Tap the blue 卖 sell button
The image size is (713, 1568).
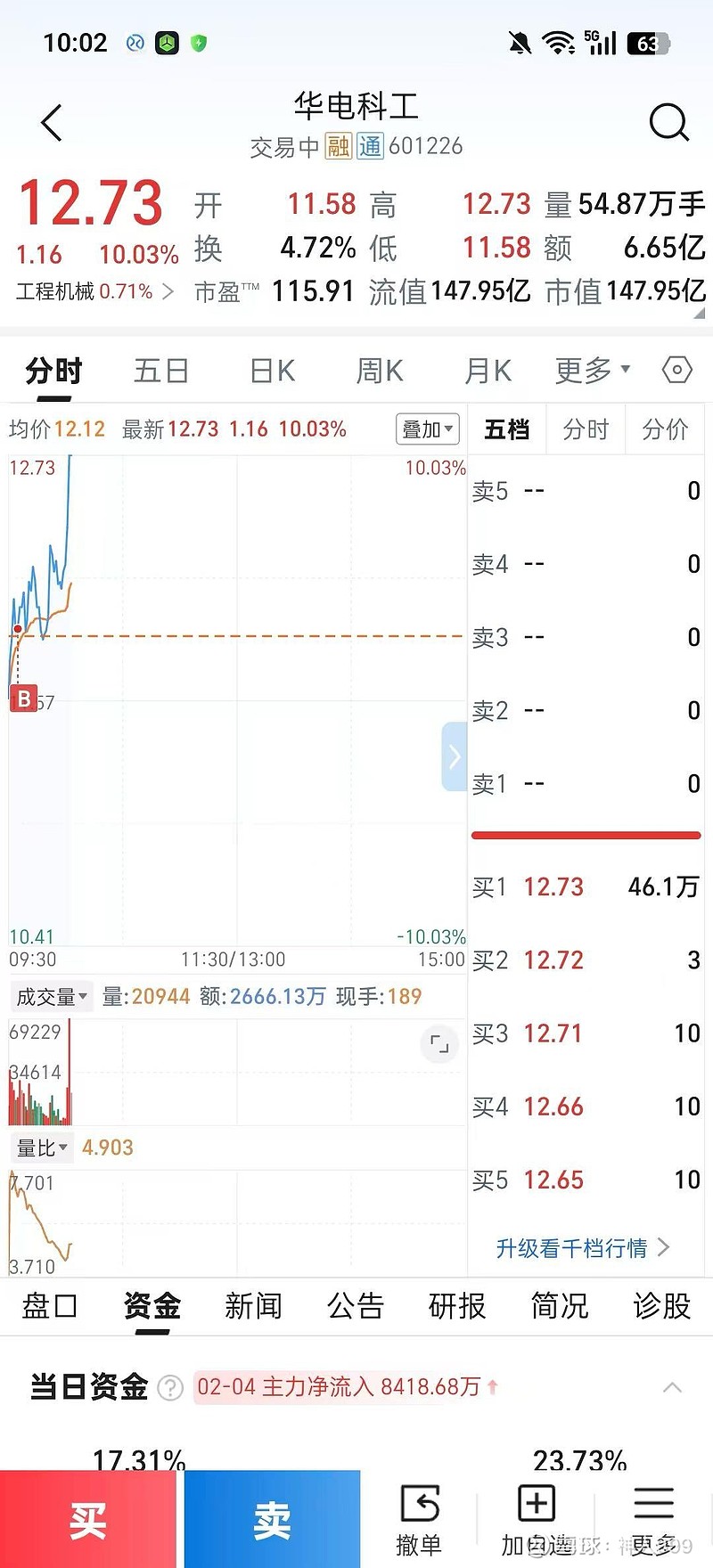click(x=272, y=1519)
